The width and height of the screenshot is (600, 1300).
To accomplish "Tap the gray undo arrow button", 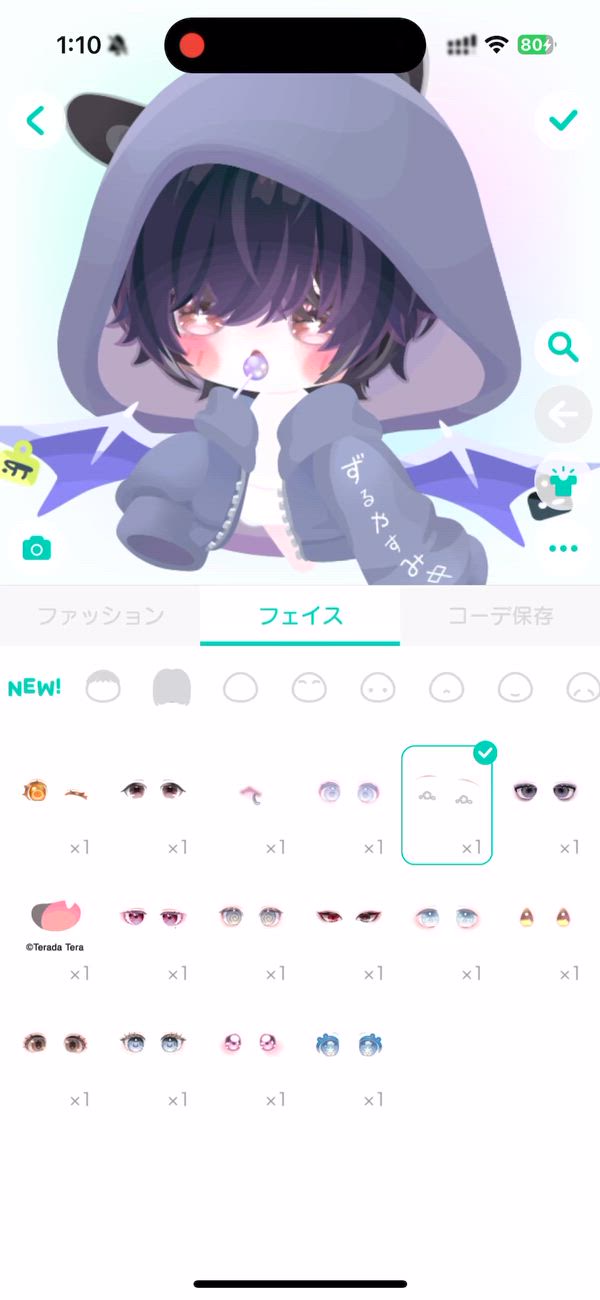I will (x=563, y=414).
